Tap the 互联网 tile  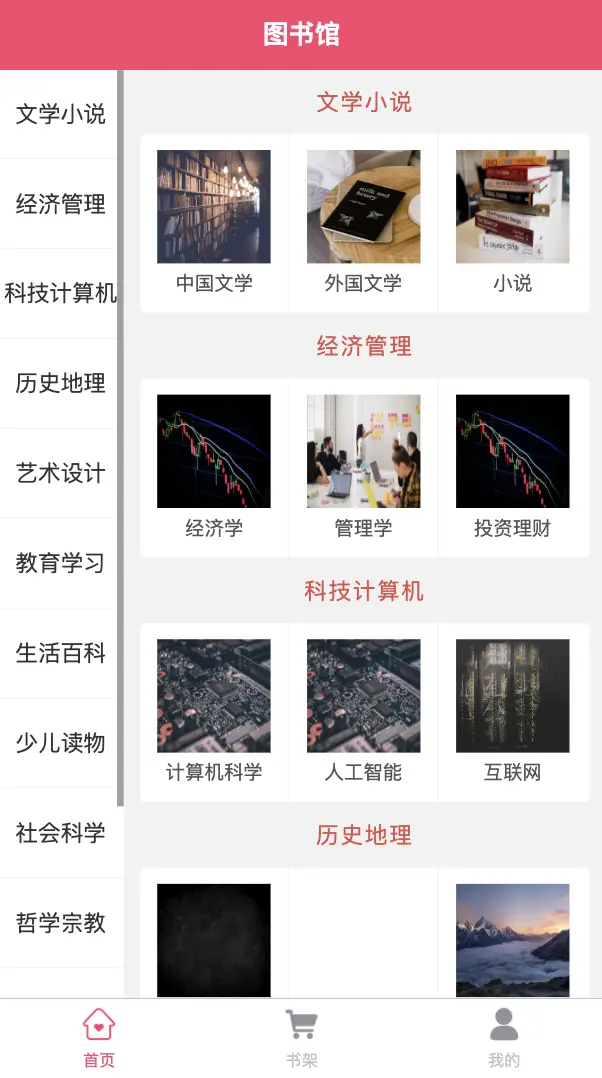click(x=512, y=712)
